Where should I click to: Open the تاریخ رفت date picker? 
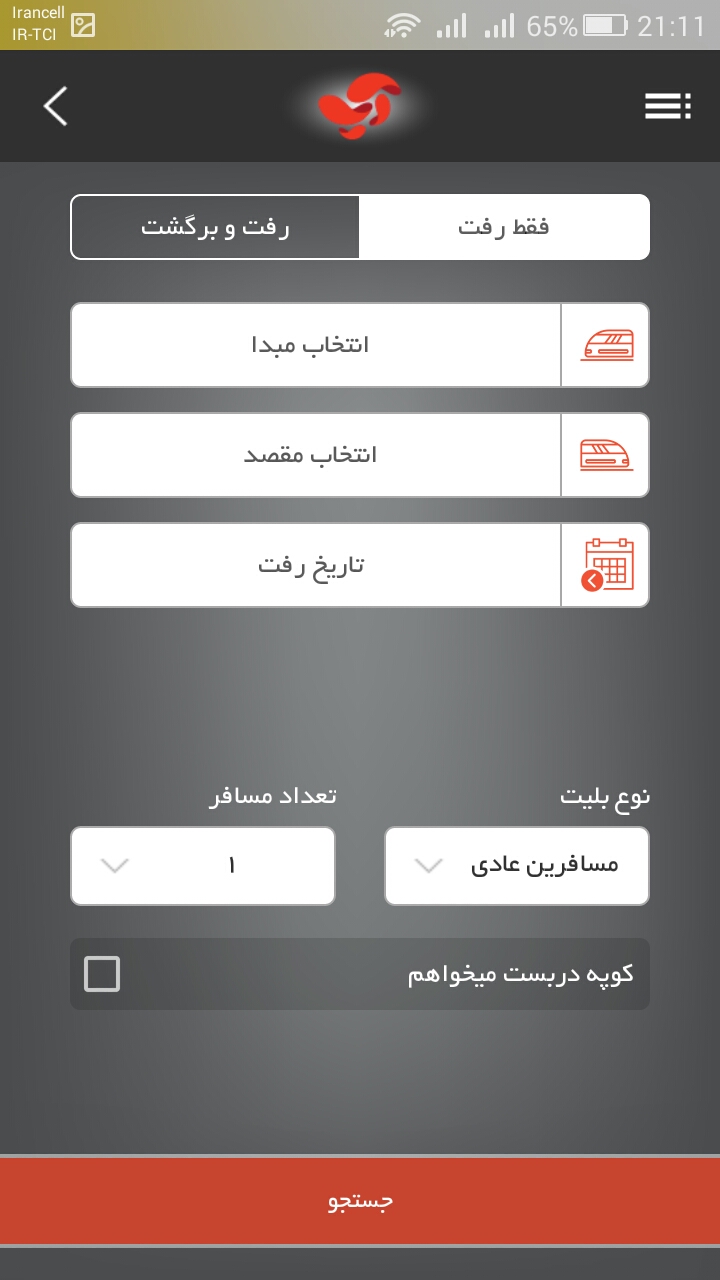tap(360, 565)
